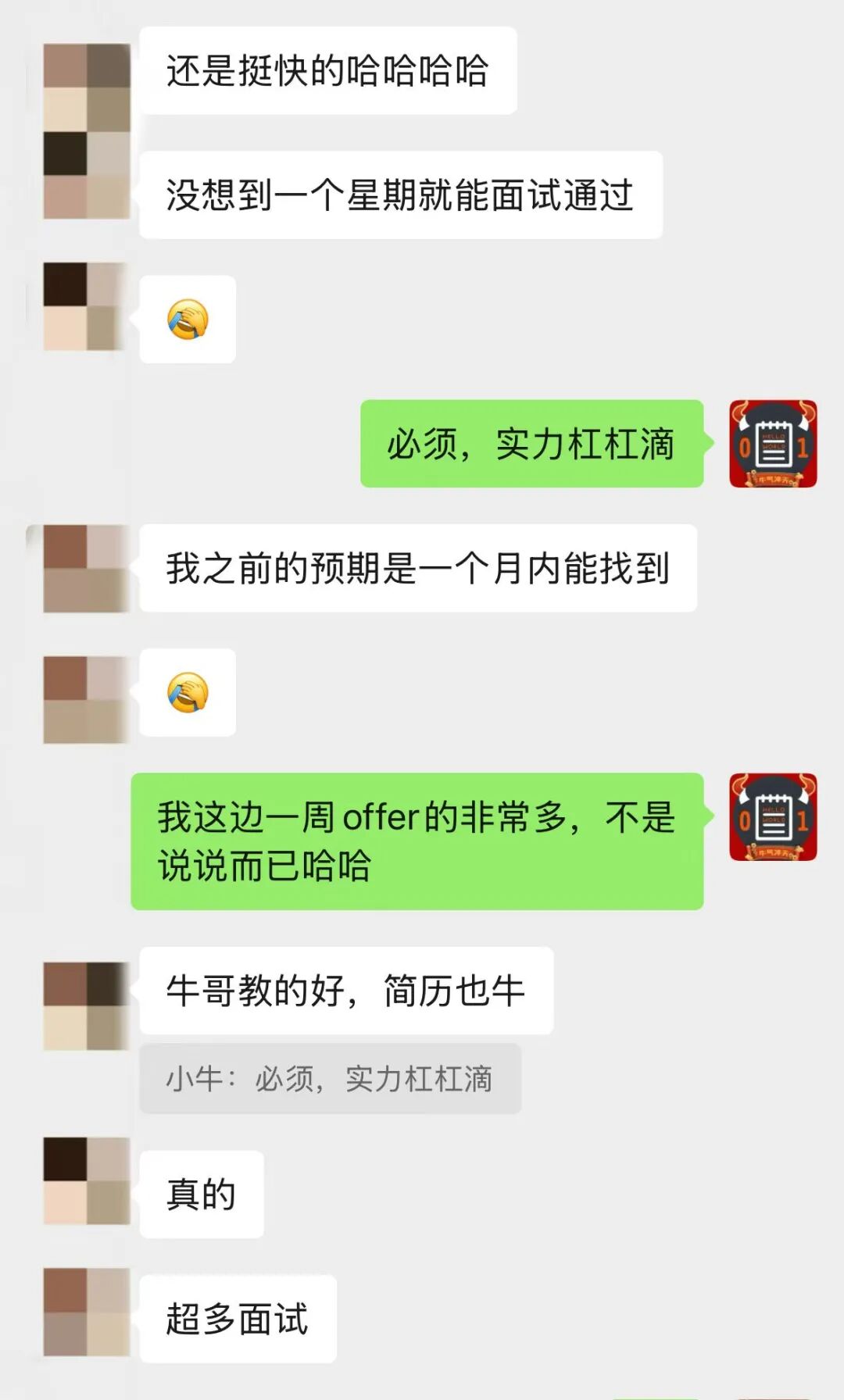Click the avatar beside "我之前的预期是一个月内能找到"
Viewport: 844px width, 1400px height.
point(84,569)
